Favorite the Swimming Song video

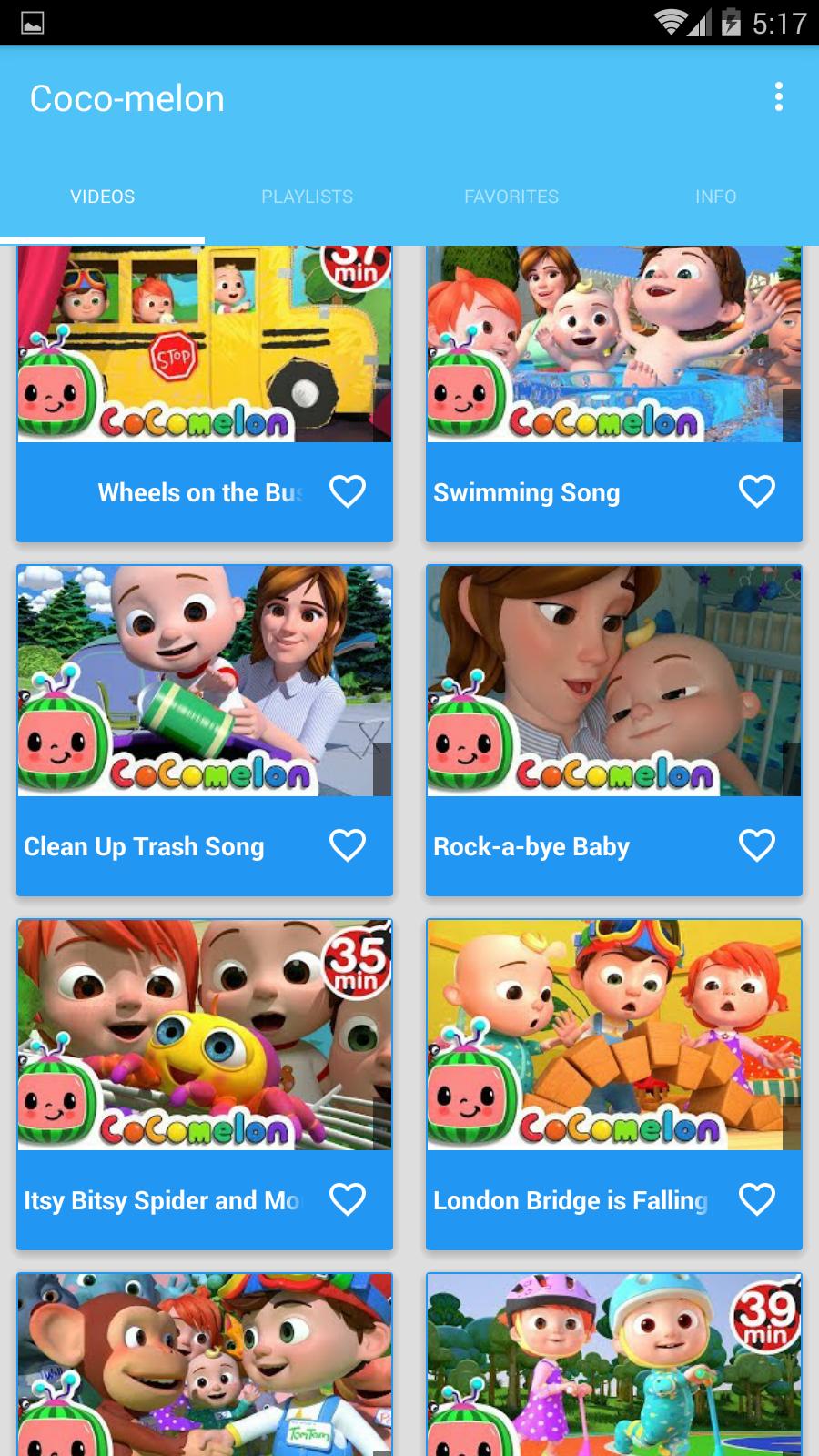pyautogui.click(x=757, y=491)
